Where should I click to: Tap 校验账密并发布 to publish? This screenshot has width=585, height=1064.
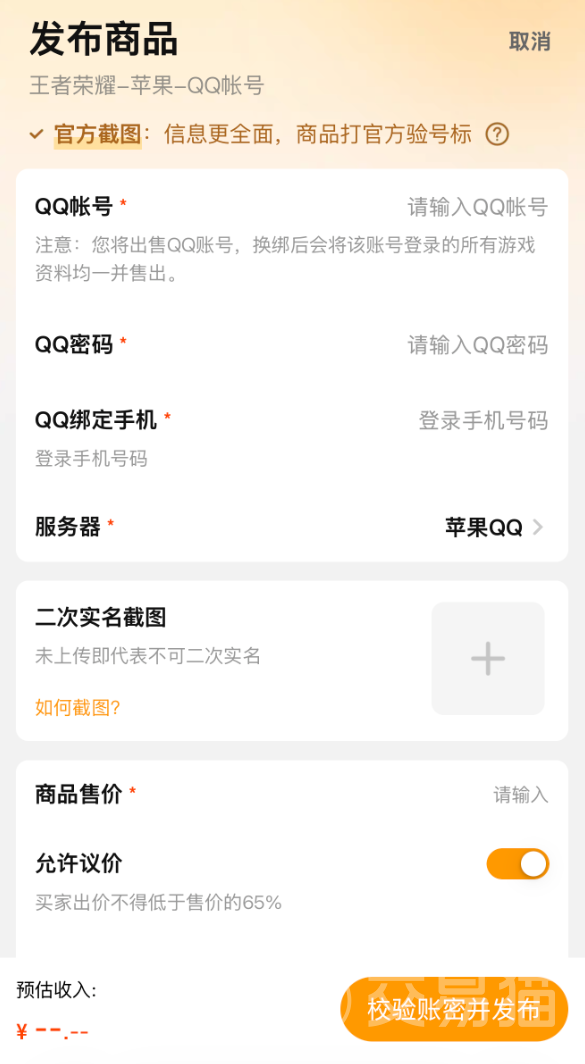tap(454, 1009)
